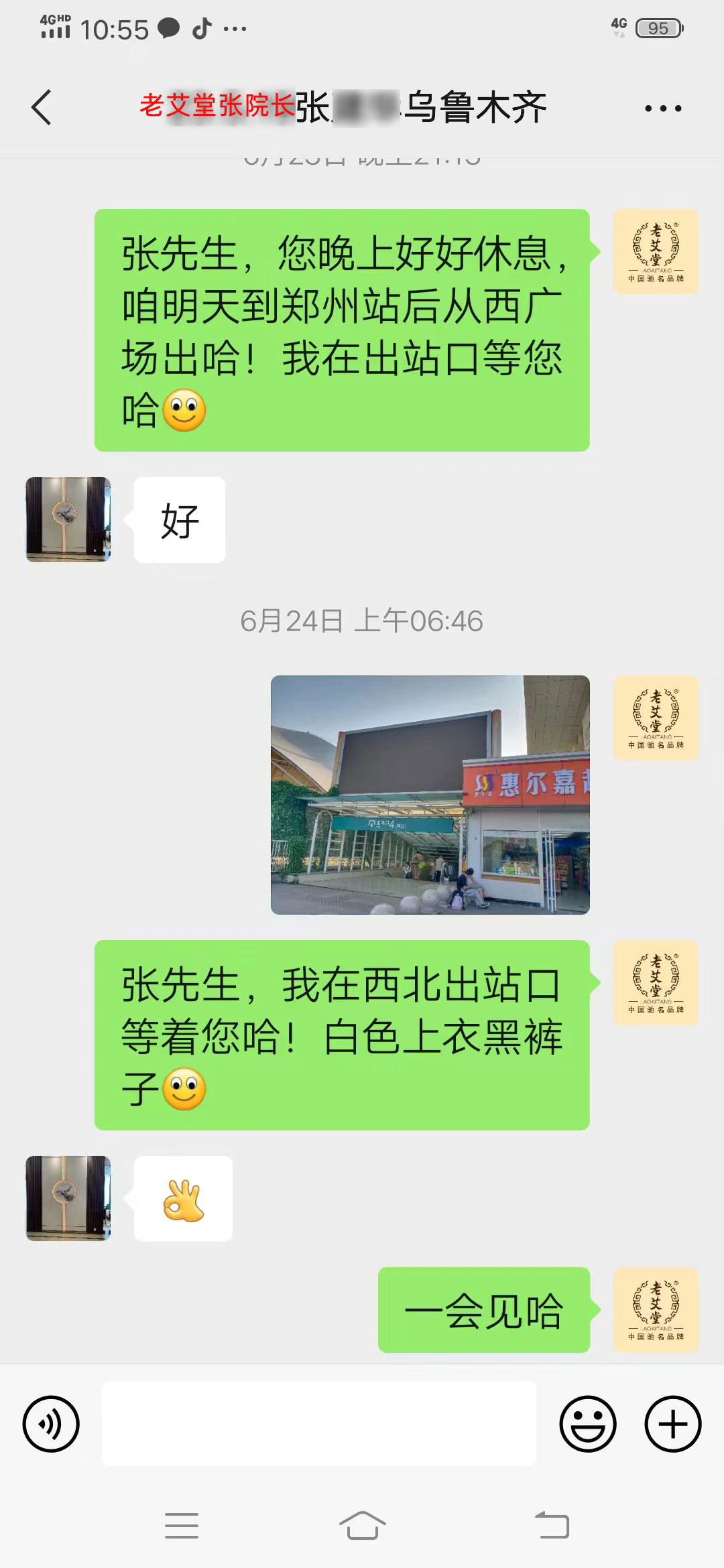
Task: Open the chat overflow menu
Action: pos(662,108)
